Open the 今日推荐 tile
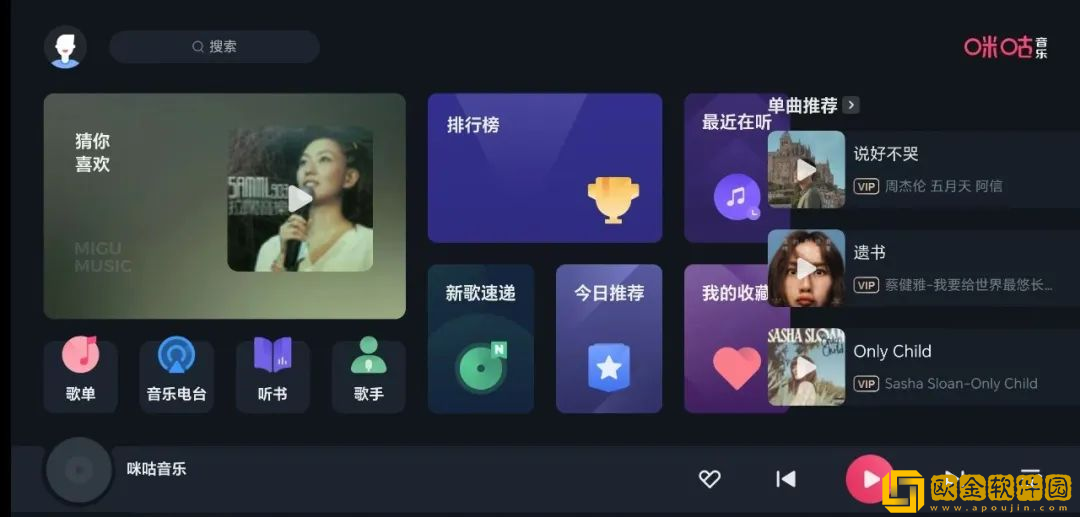 click(609, 339)
